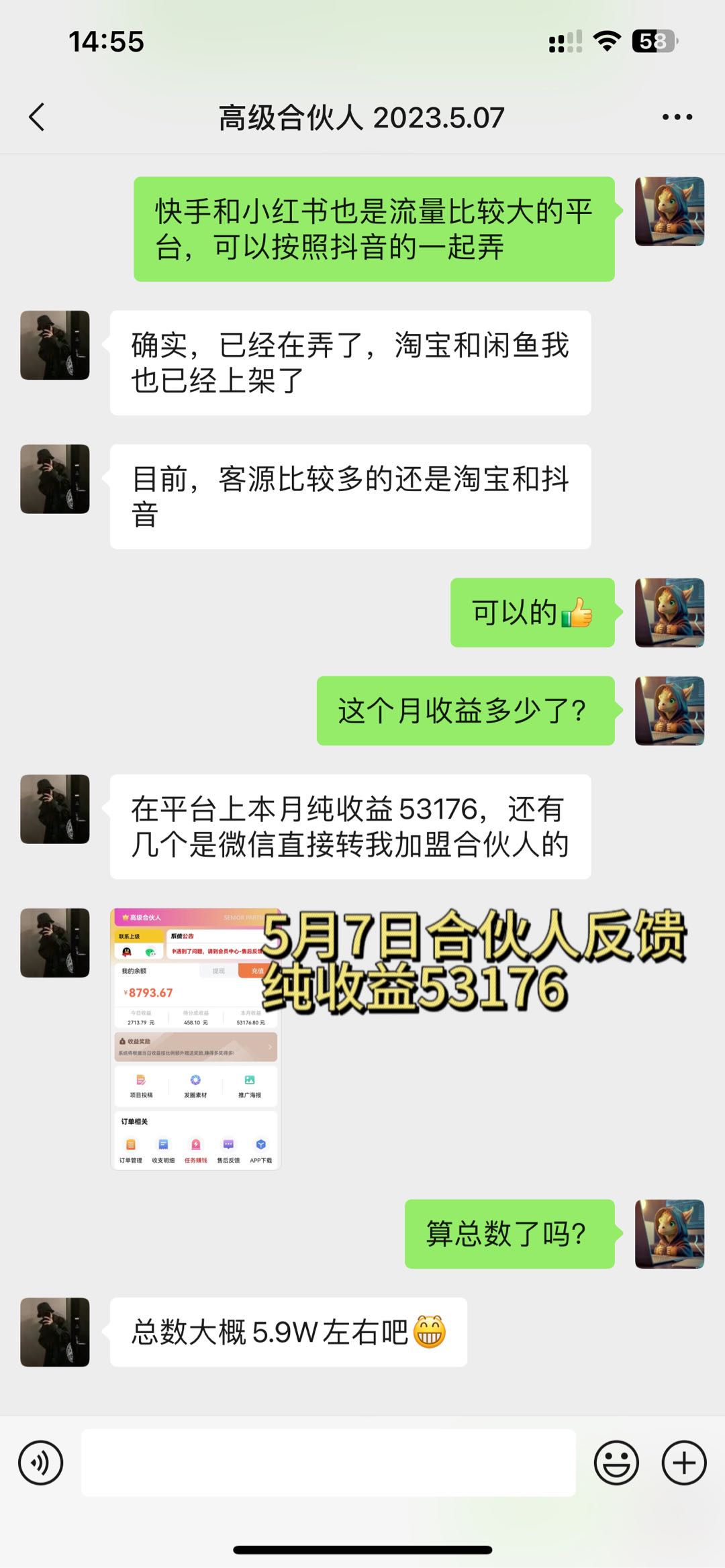
Task: Go back to the chat list
Action: (38, 117)
